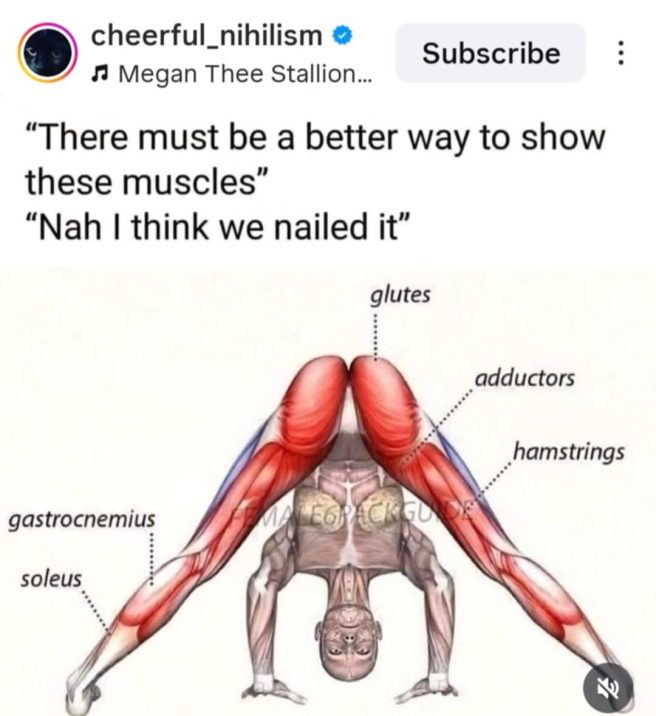Unmute the video sound

coord(608,688)
